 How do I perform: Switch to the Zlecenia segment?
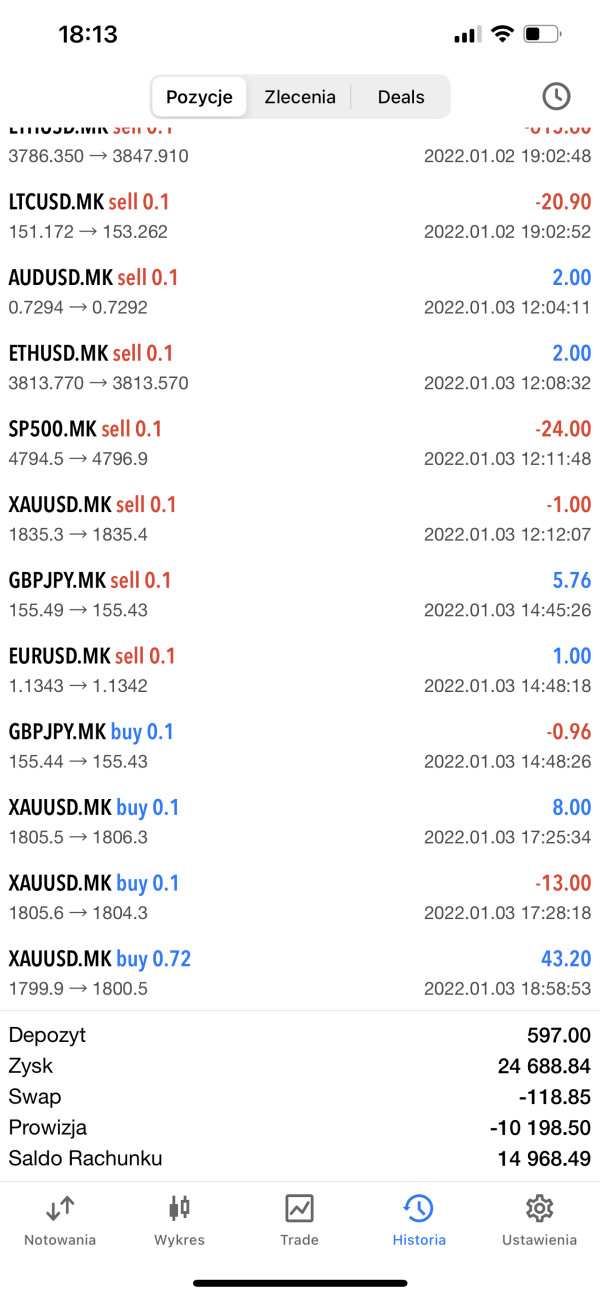[299, 97]
